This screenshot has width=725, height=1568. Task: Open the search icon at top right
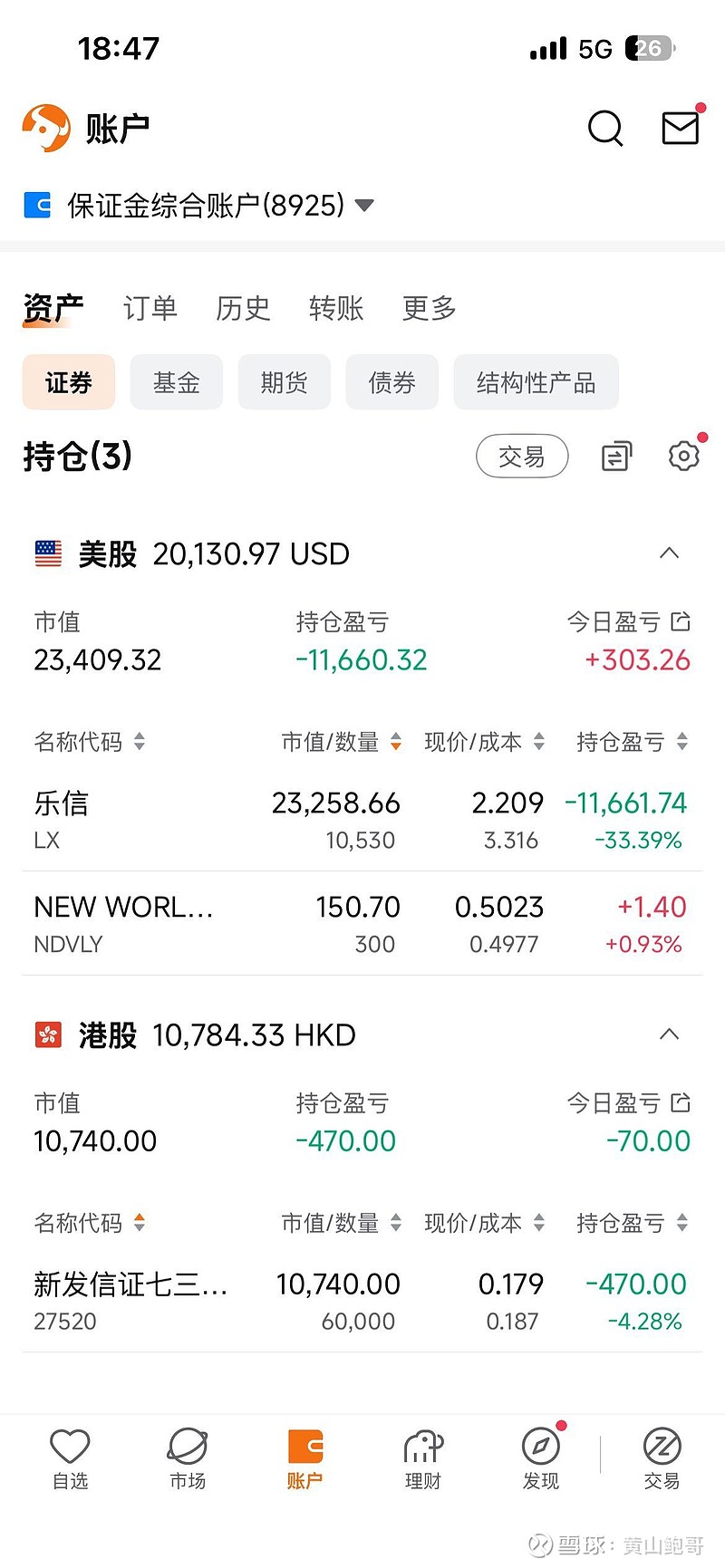click(x=604, y=129)
